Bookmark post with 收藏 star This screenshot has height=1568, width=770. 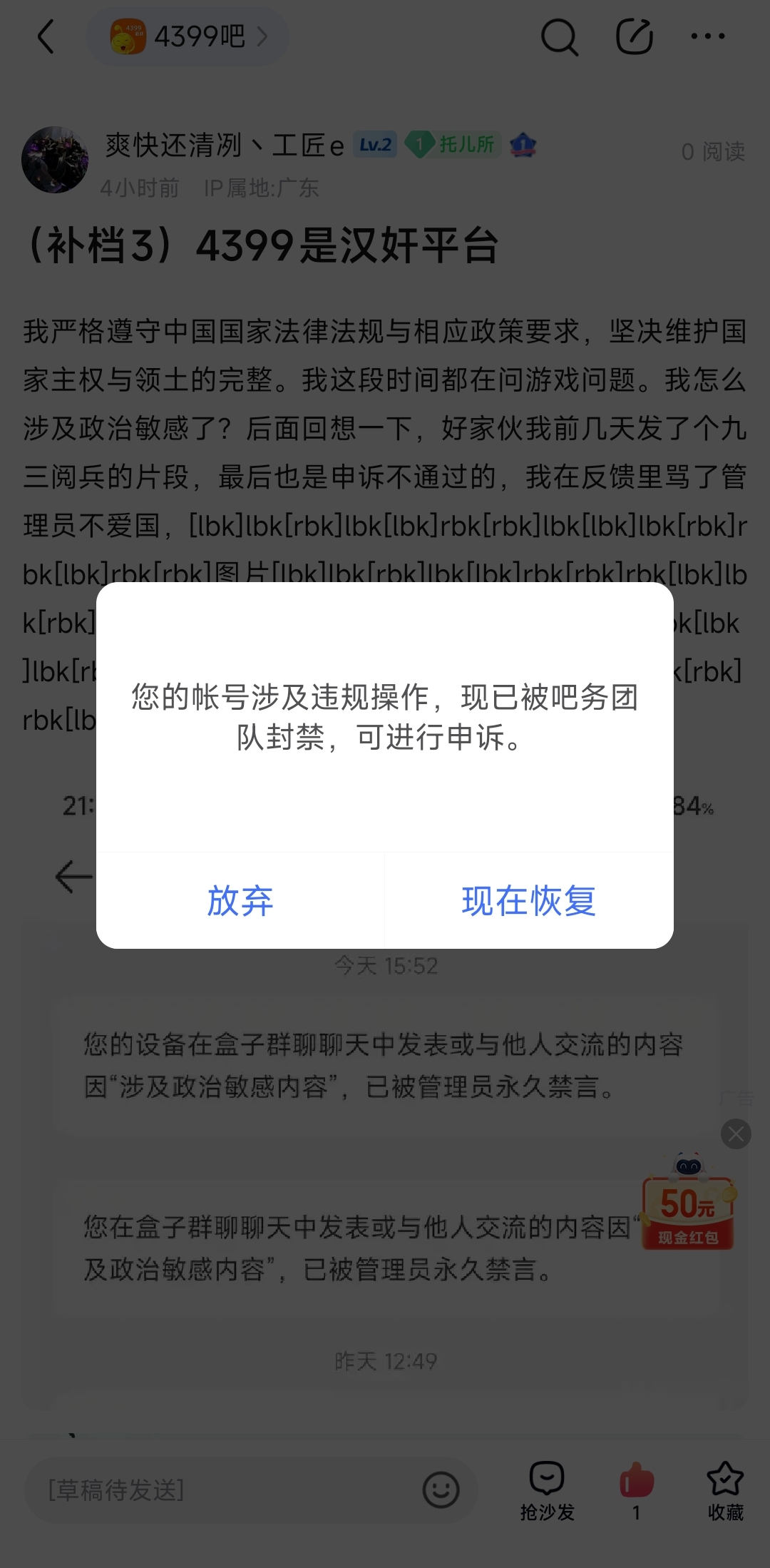(725, 1490)
